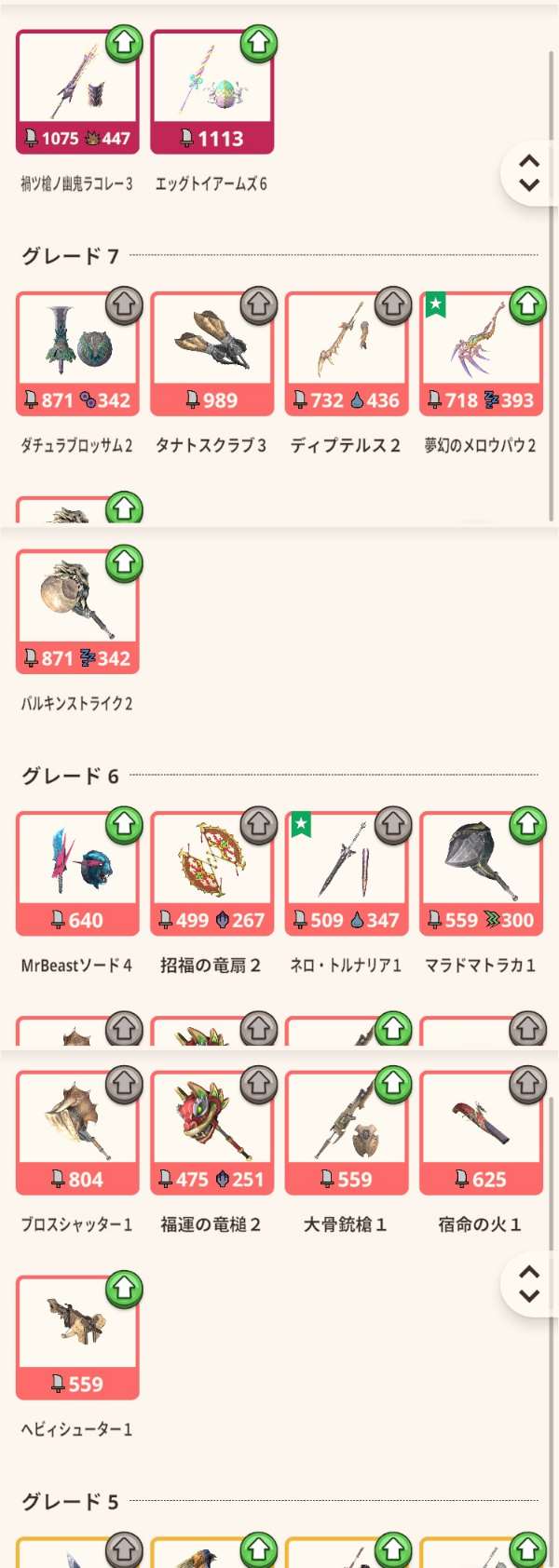
Task: Tap the 夢幻のメロウパウ2 weapon tile
Action: click(481, 354)
